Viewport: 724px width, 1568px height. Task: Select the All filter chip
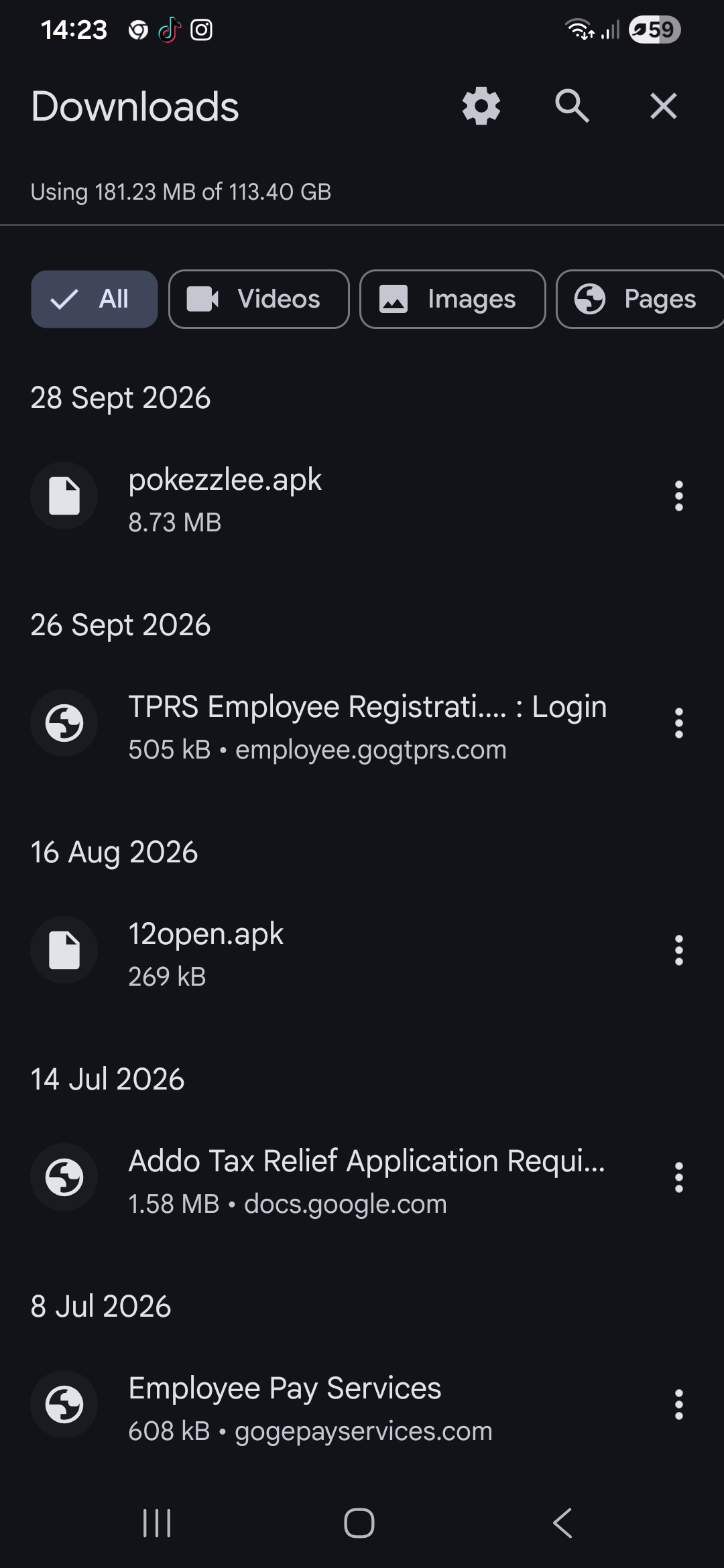click(x=95, y=299)
